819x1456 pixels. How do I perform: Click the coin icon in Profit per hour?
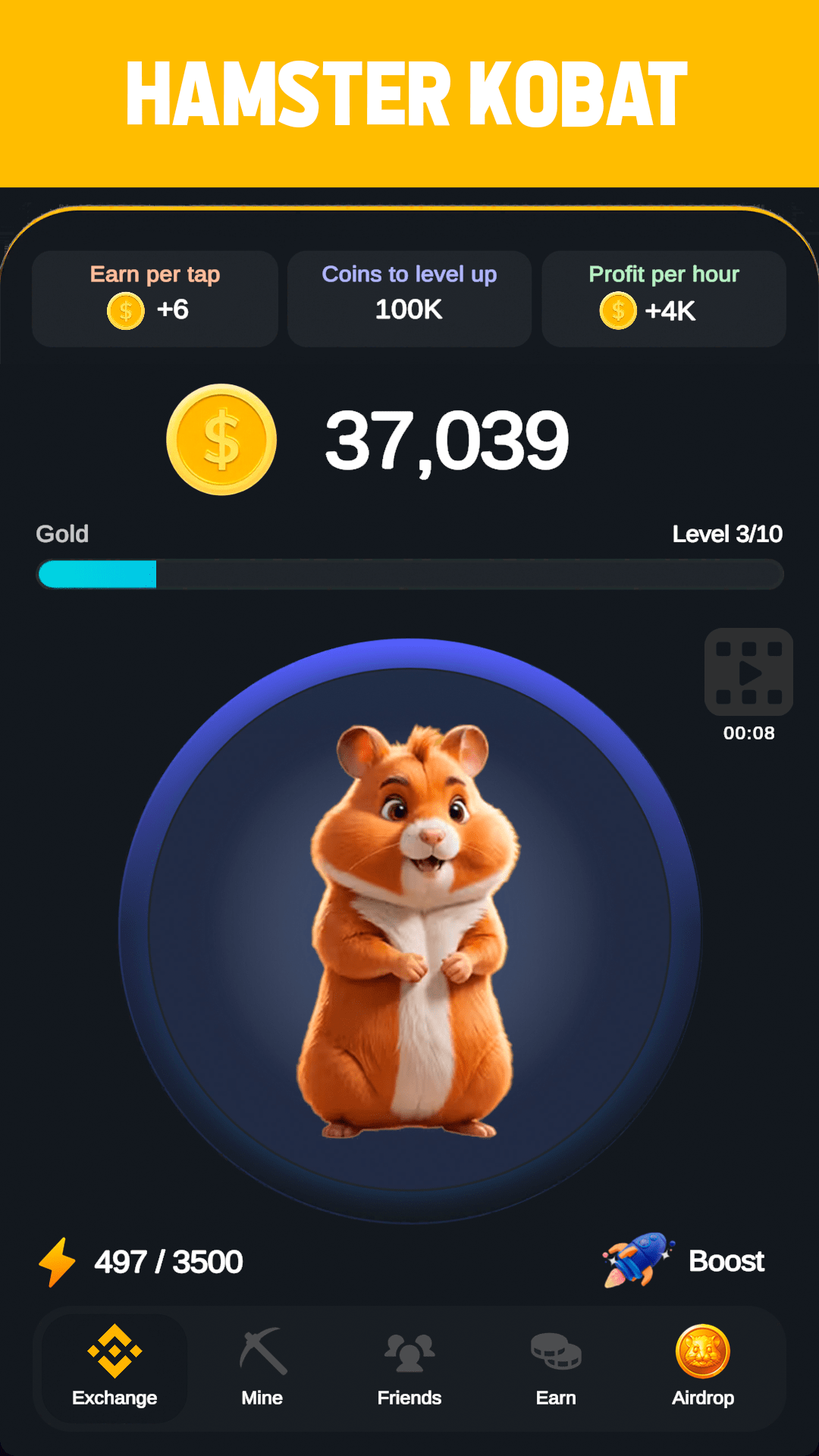point(617,311)
